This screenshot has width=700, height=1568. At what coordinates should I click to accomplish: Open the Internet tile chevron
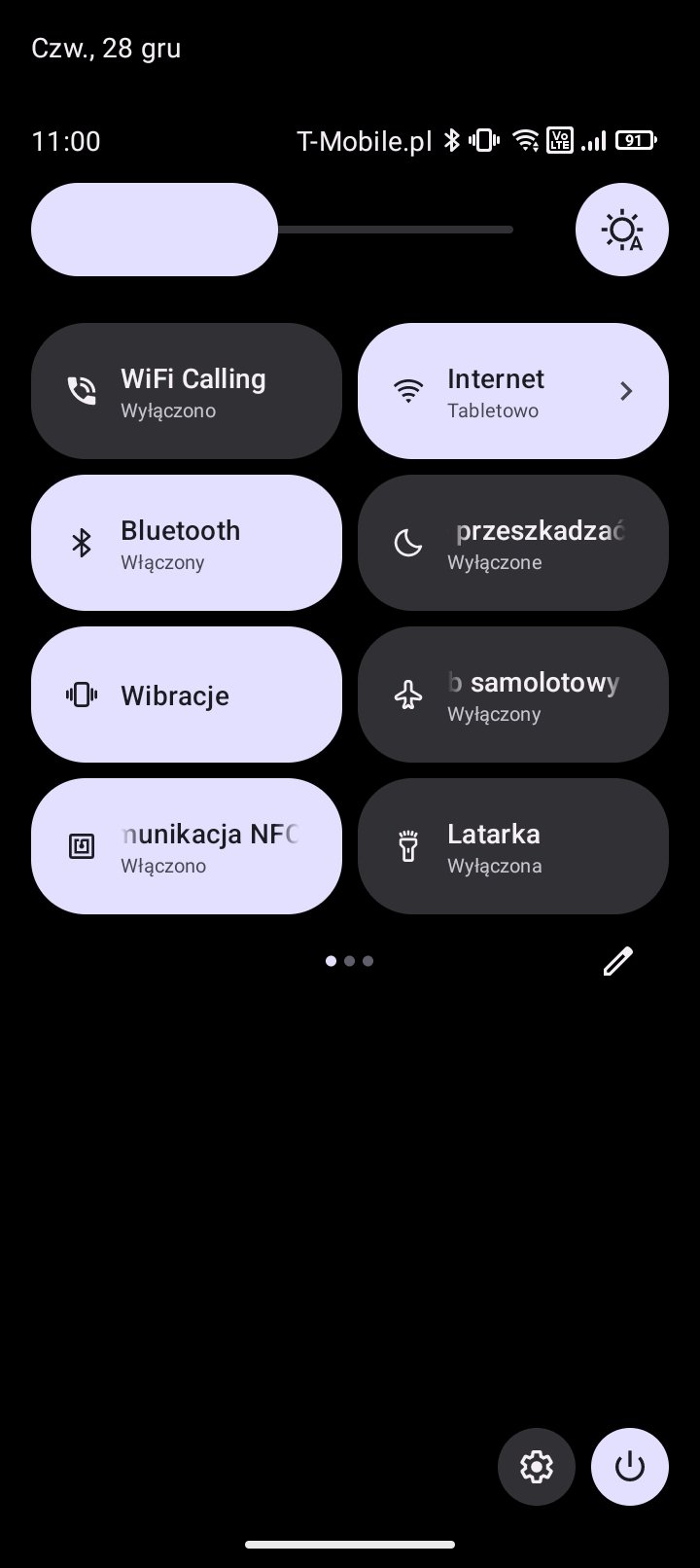coord(626,391)
